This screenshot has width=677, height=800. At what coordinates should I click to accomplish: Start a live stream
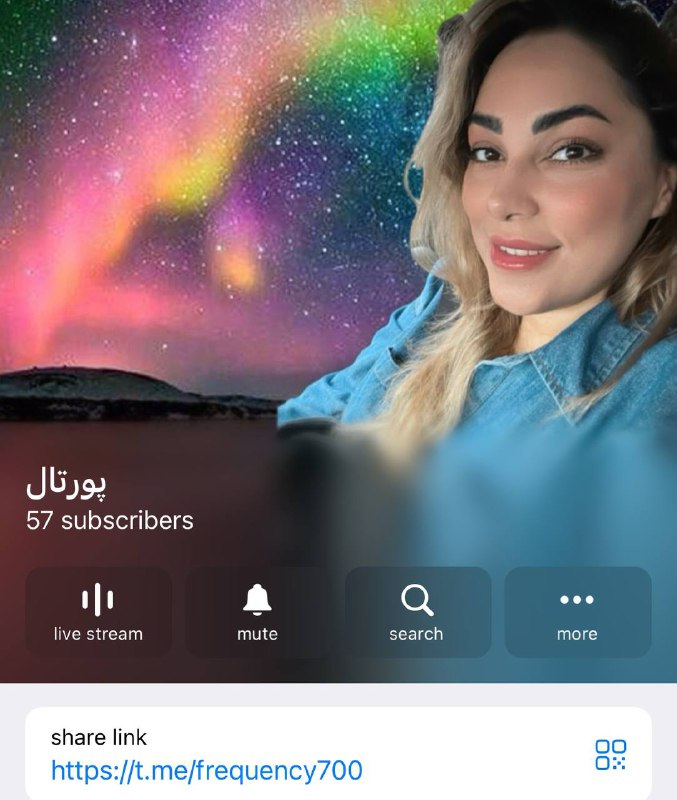pos(98,612)
